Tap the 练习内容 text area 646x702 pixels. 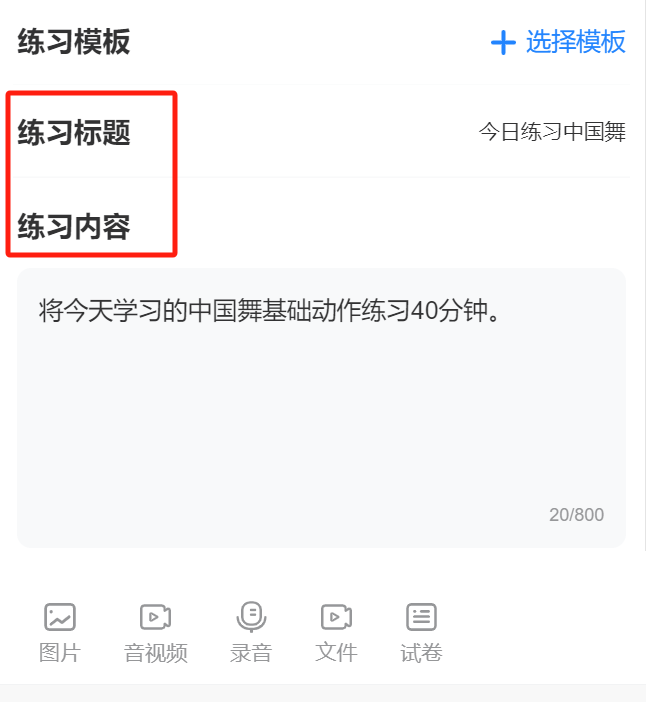pyautogui.click(x=321, y=407)
